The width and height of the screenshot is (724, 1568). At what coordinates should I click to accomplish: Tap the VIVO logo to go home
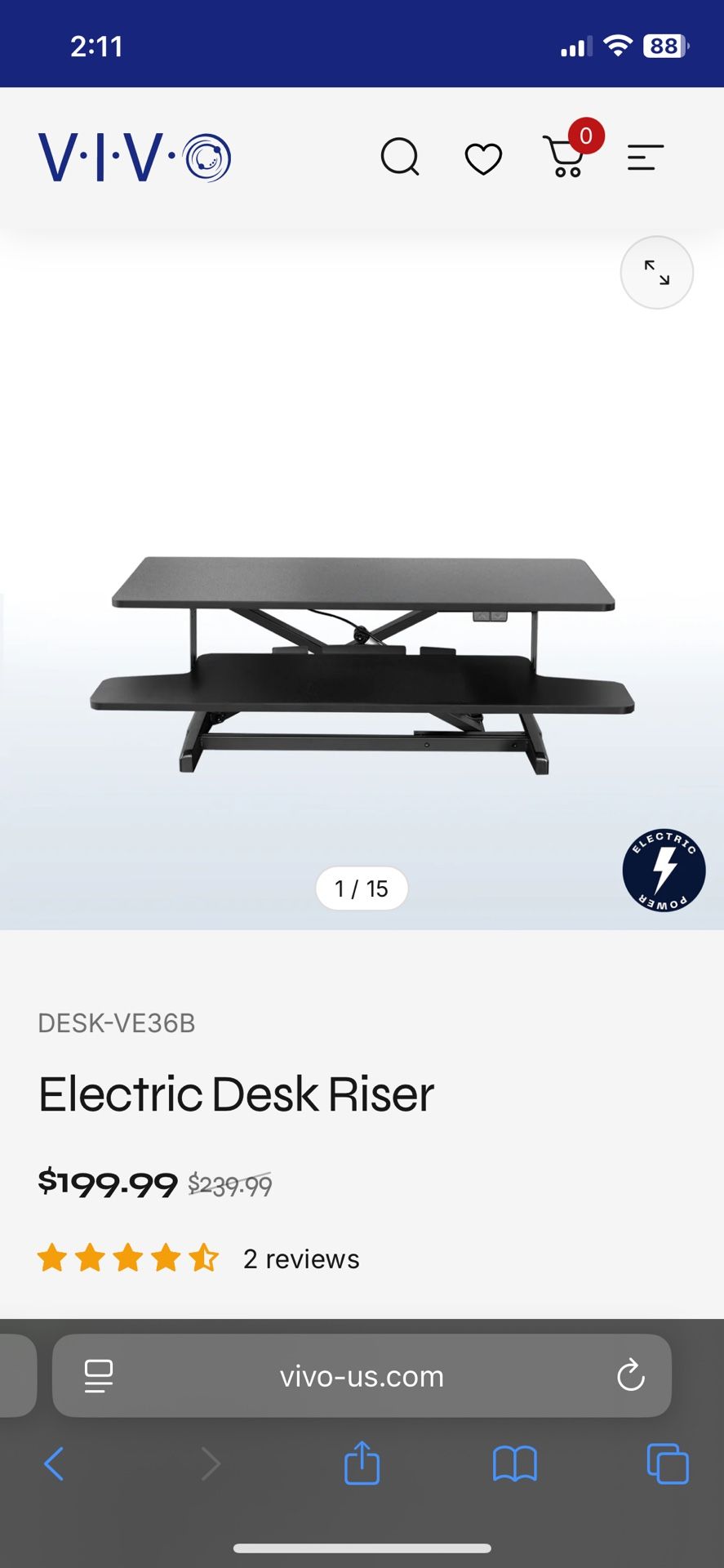135,157
